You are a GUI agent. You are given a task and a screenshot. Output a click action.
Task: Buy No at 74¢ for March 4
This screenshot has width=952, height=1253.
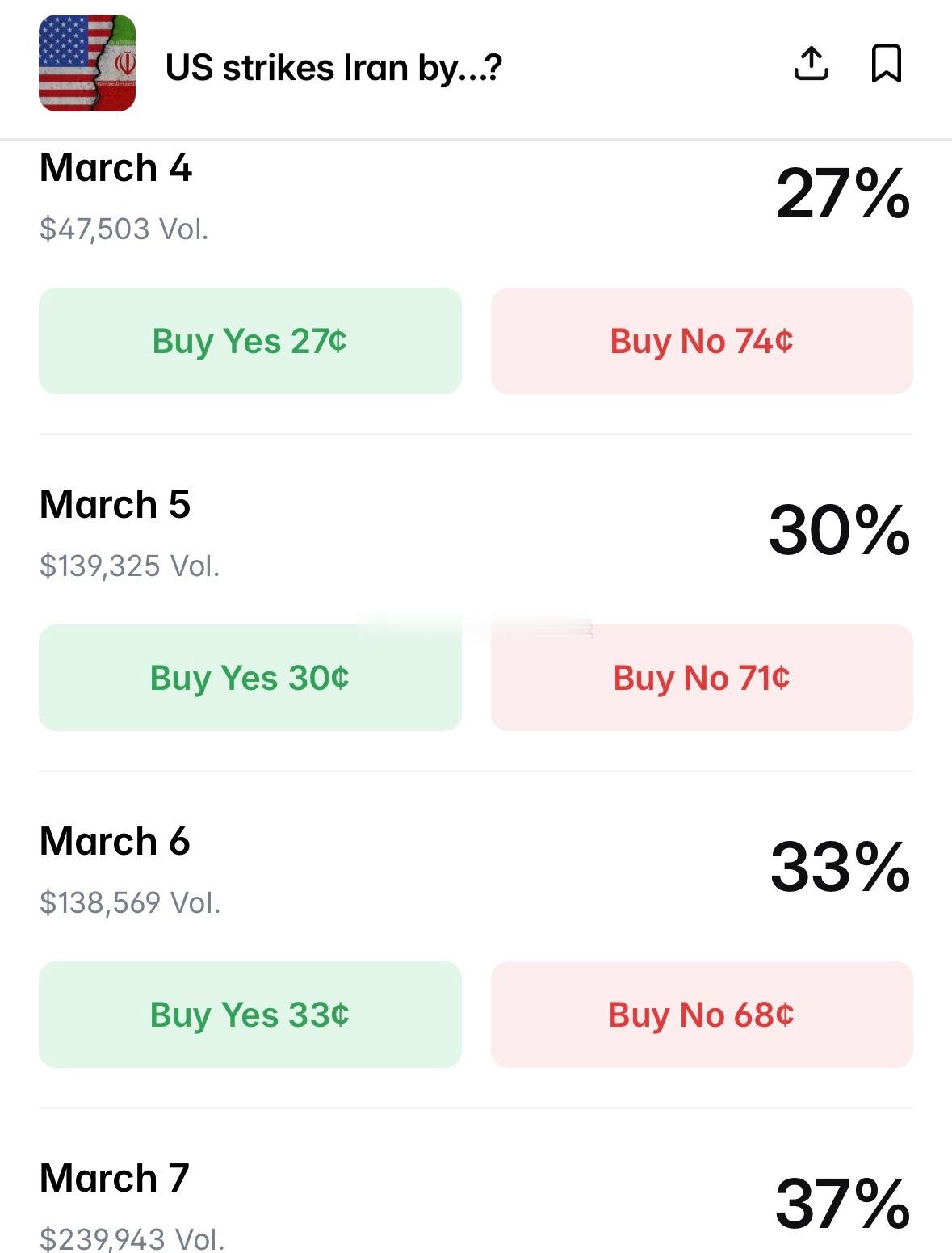pyautogui.click(x=702, y=340)
